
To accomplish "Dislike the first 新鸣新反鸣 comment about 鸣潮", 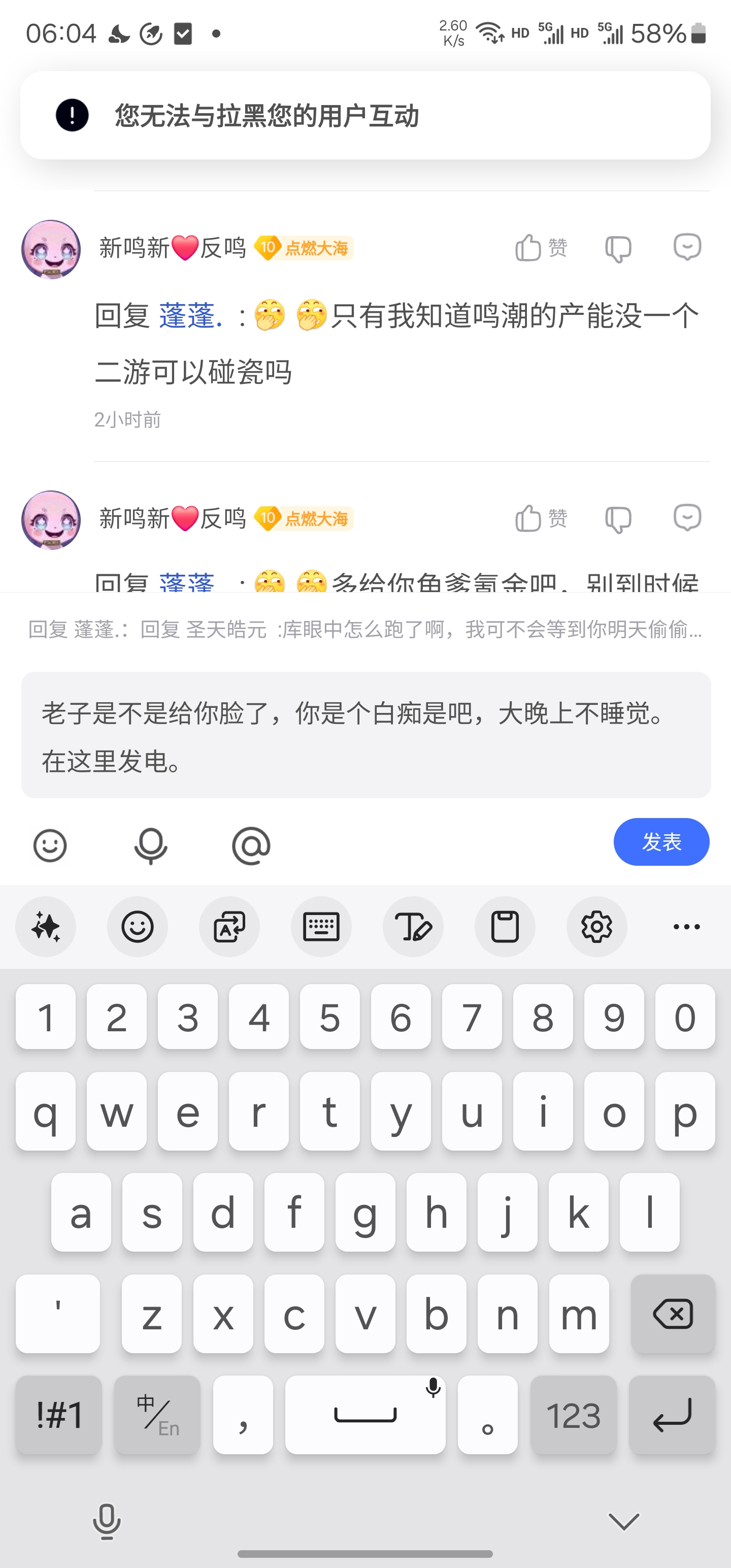I will click(x=618, y=248).
